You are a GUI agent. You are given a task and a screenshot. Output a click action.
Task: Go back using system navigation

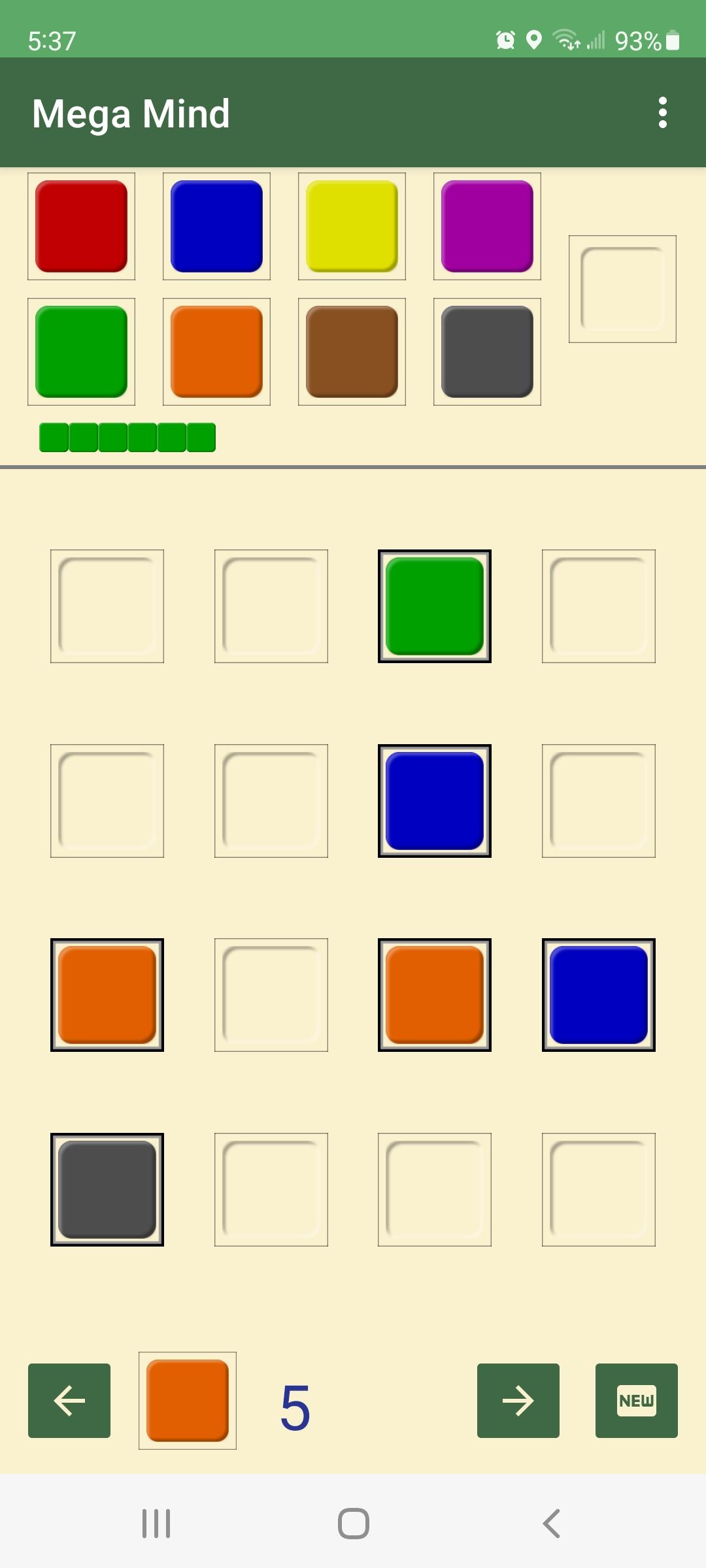[551, 1524]
